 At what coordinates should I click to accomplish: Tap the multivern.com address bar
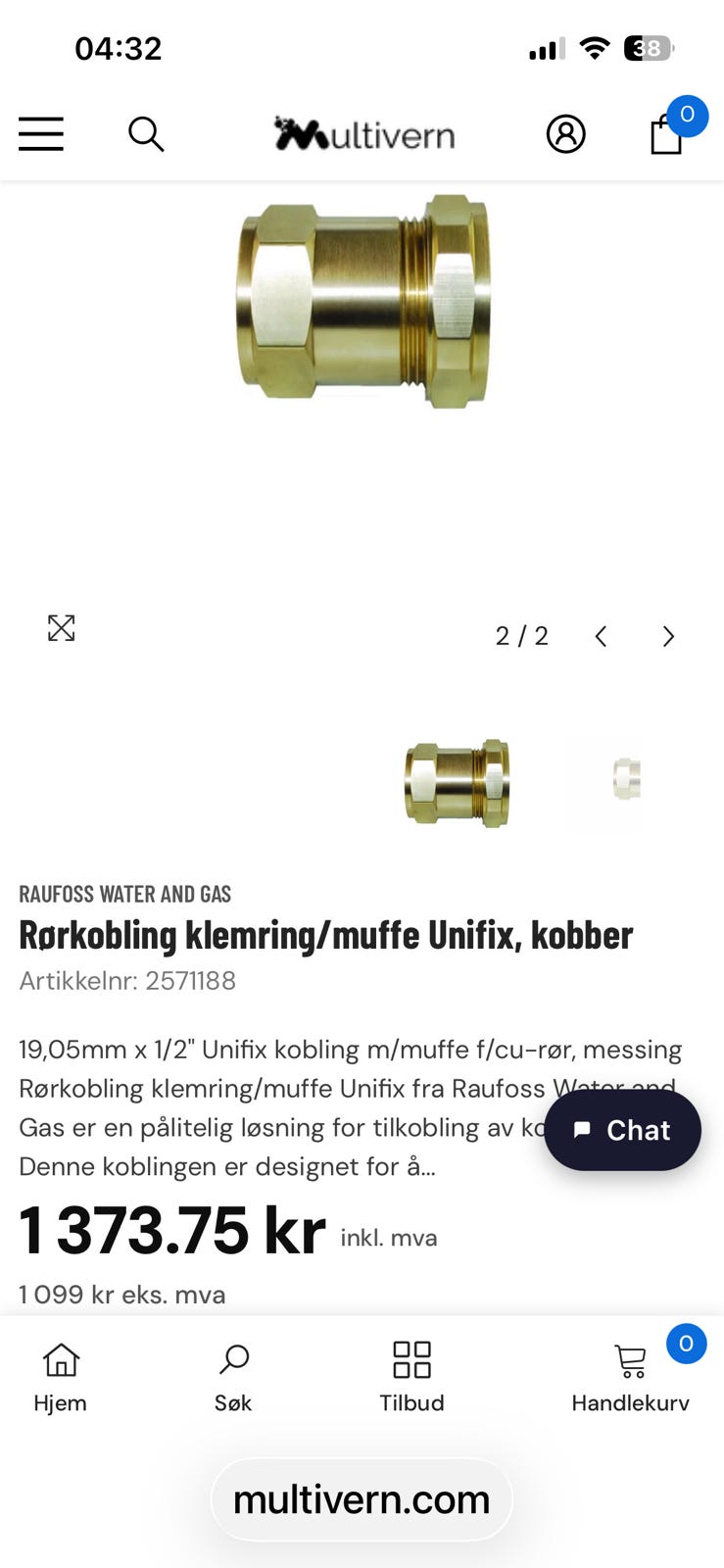(x=362, y=1499)
